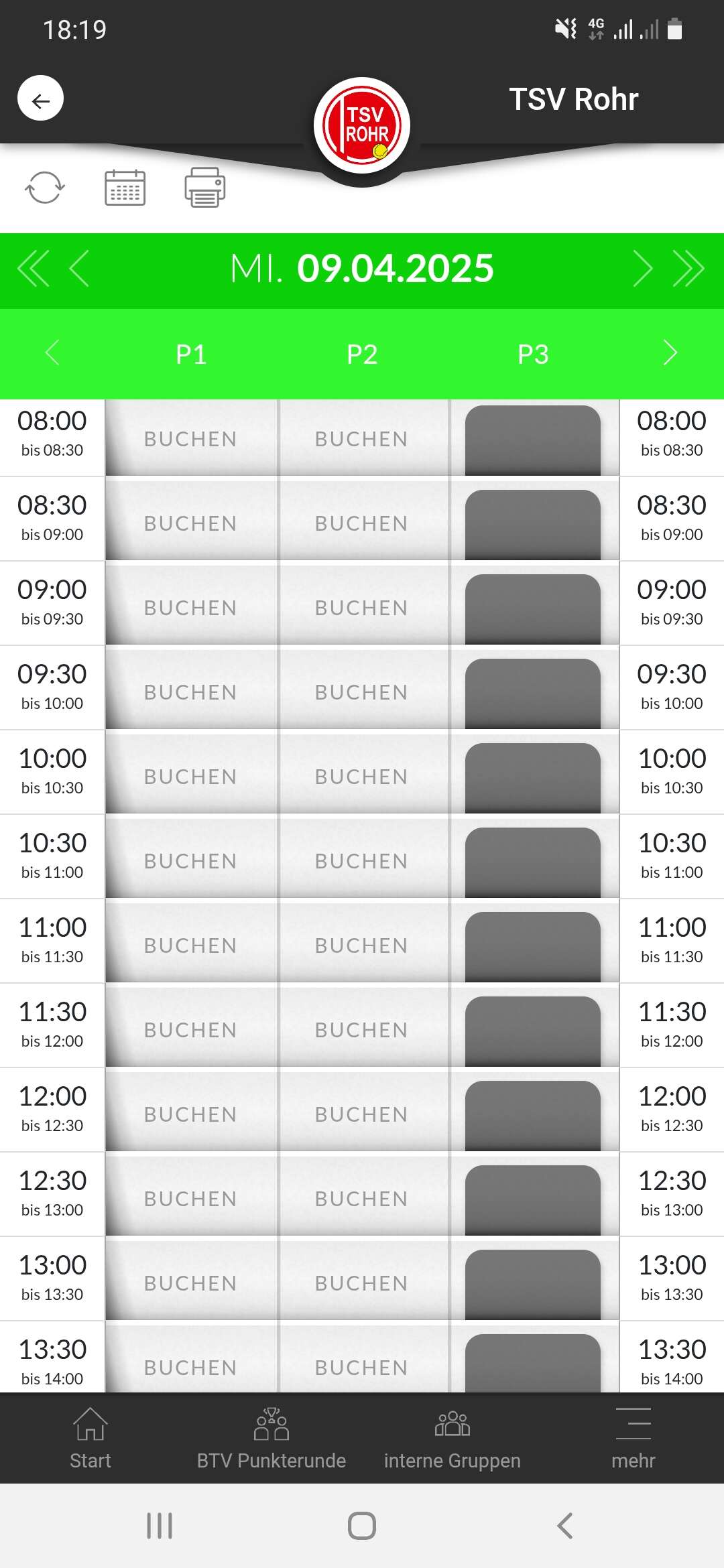Screen dimensions: 724x1568
Task: Book court P1 at 08:00
Action: click(x=191, y=439)
